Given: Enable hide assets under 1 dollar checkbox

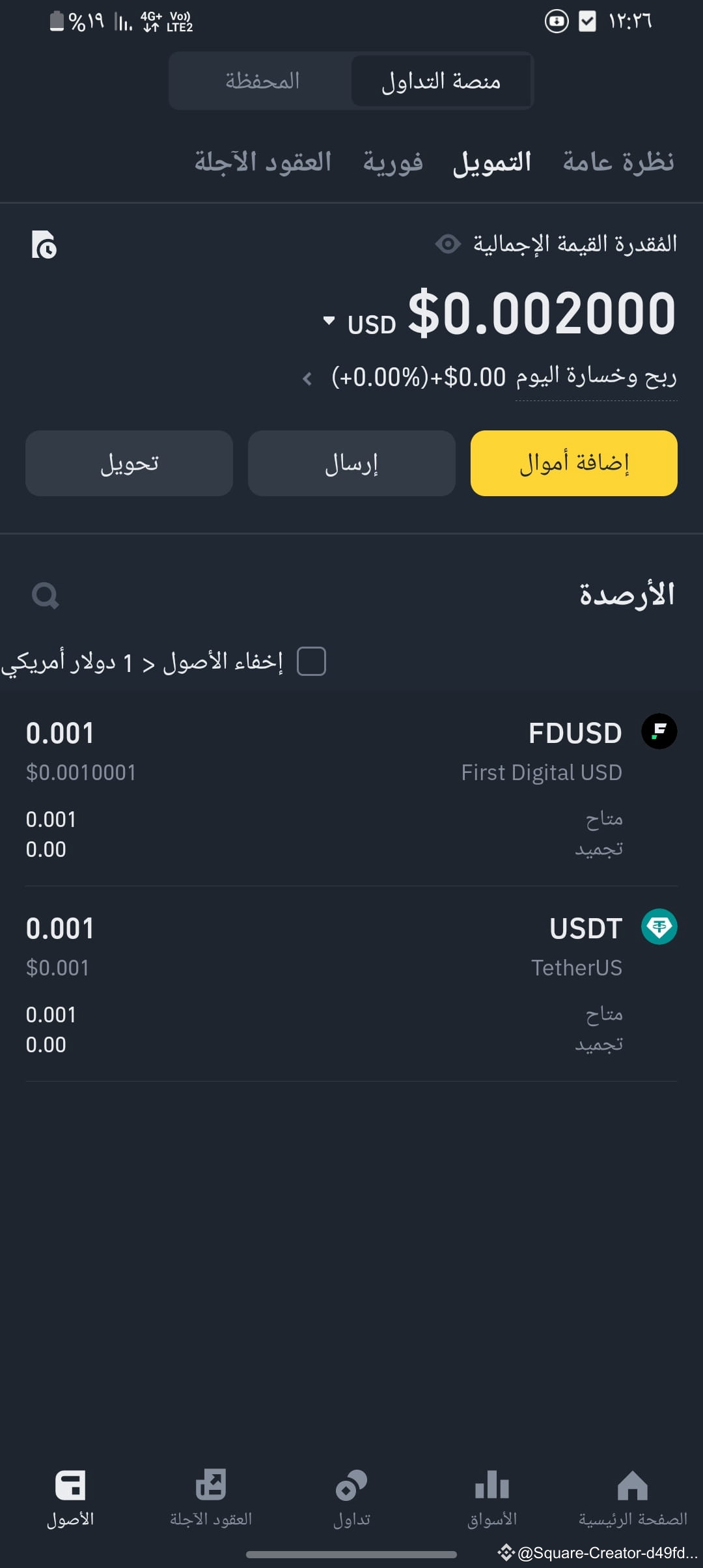Looking at the screenshot, I should point(311,661).
